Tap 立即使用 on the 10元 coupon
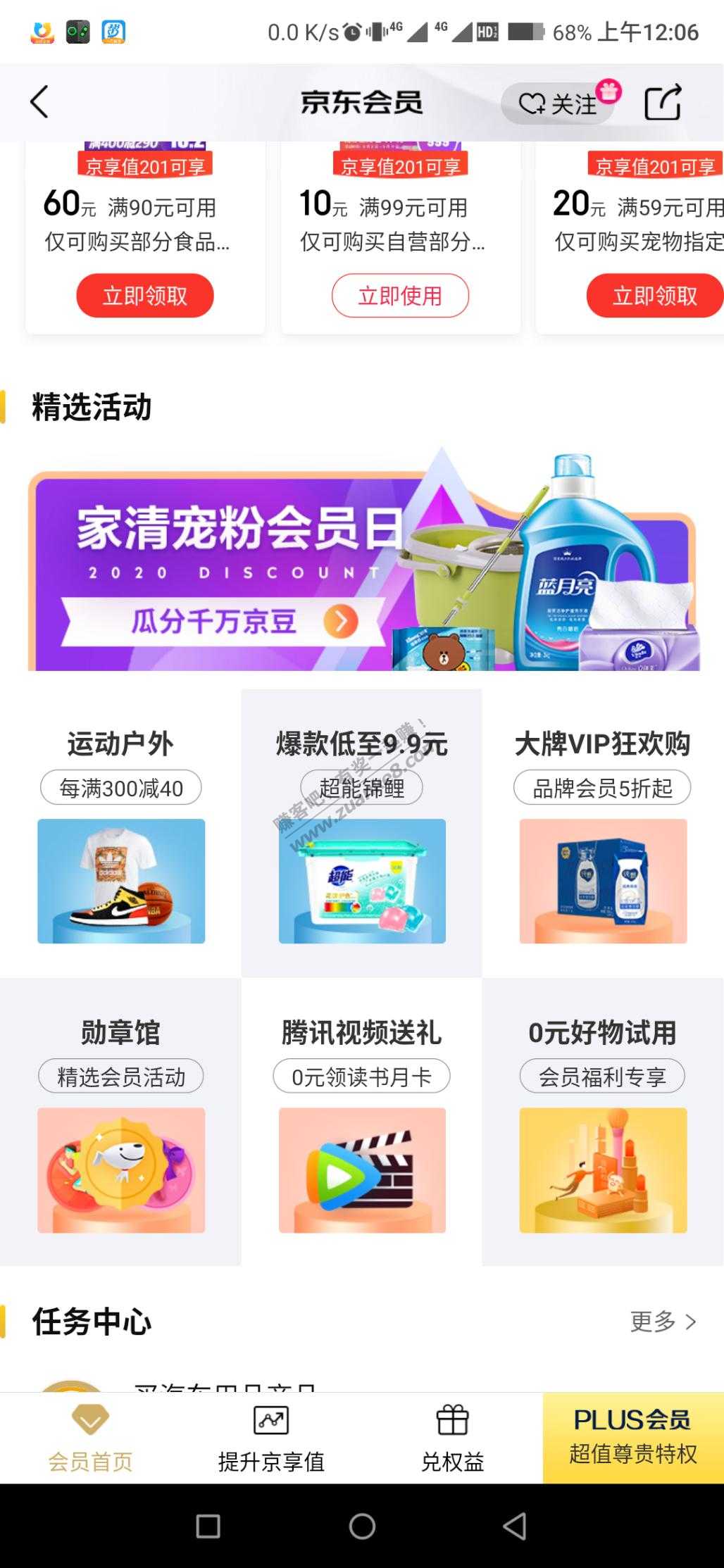 click(x=400, y=296)
